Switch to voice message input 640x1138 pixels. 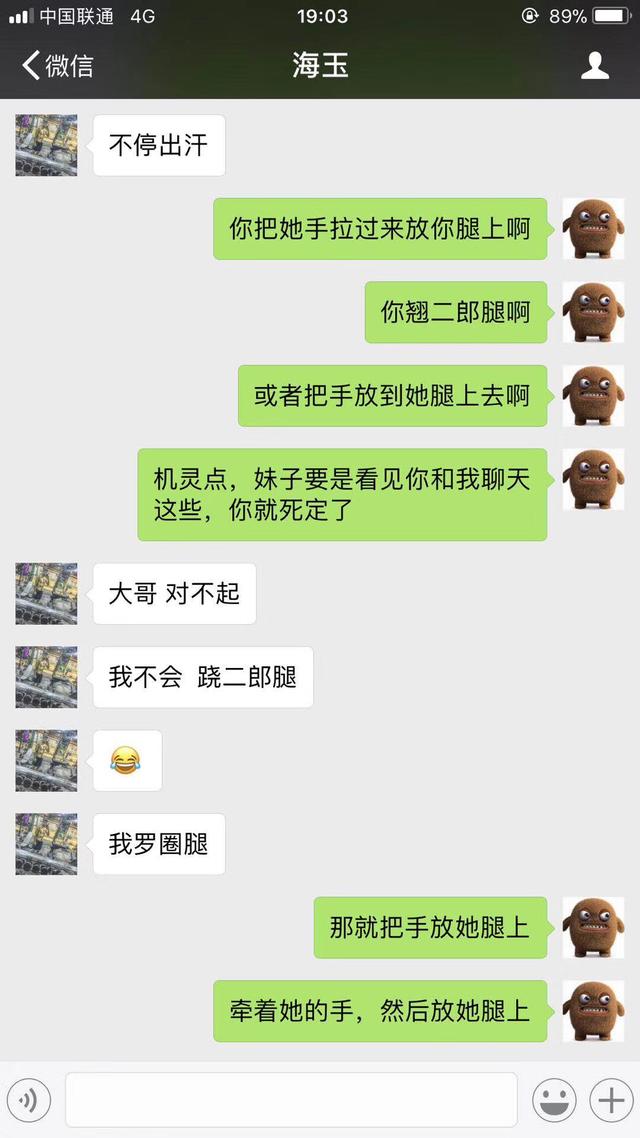coord(30,1100)
